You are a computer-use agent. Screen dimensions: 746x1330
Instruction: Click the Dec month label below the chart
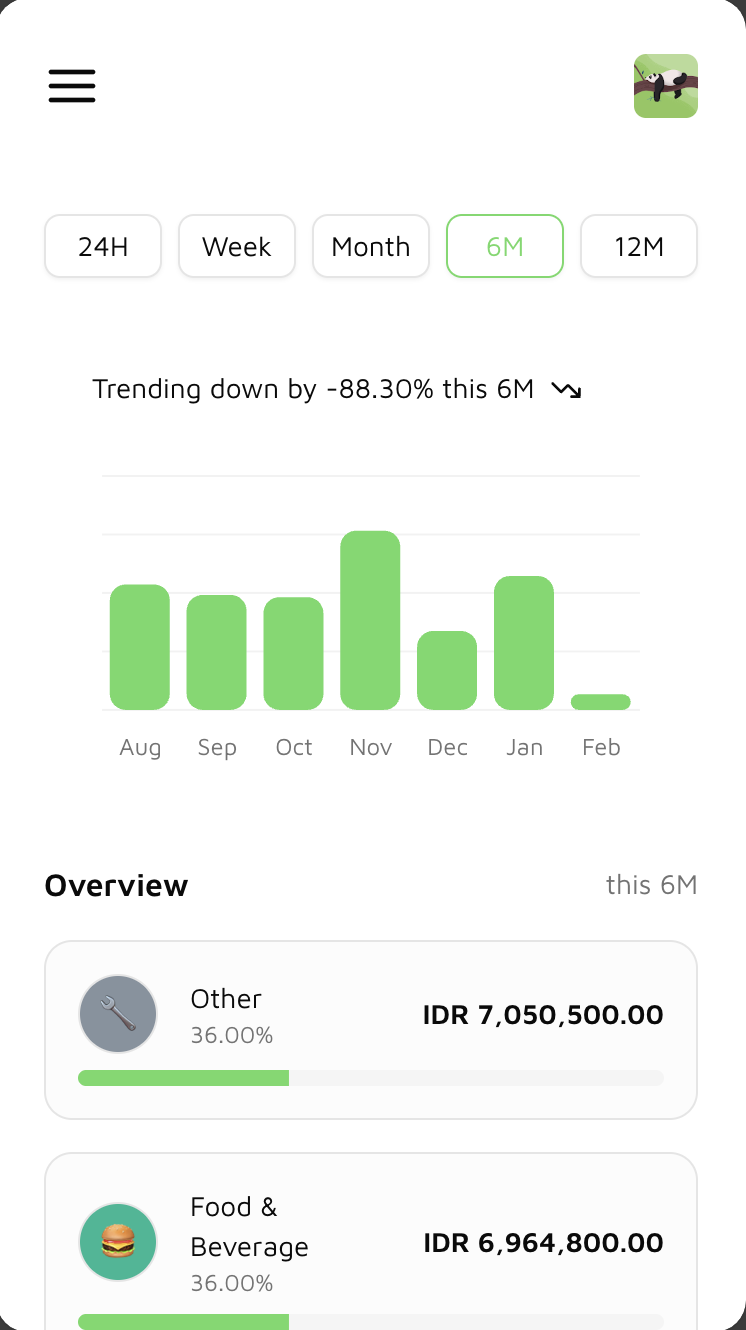click(447, 746)
